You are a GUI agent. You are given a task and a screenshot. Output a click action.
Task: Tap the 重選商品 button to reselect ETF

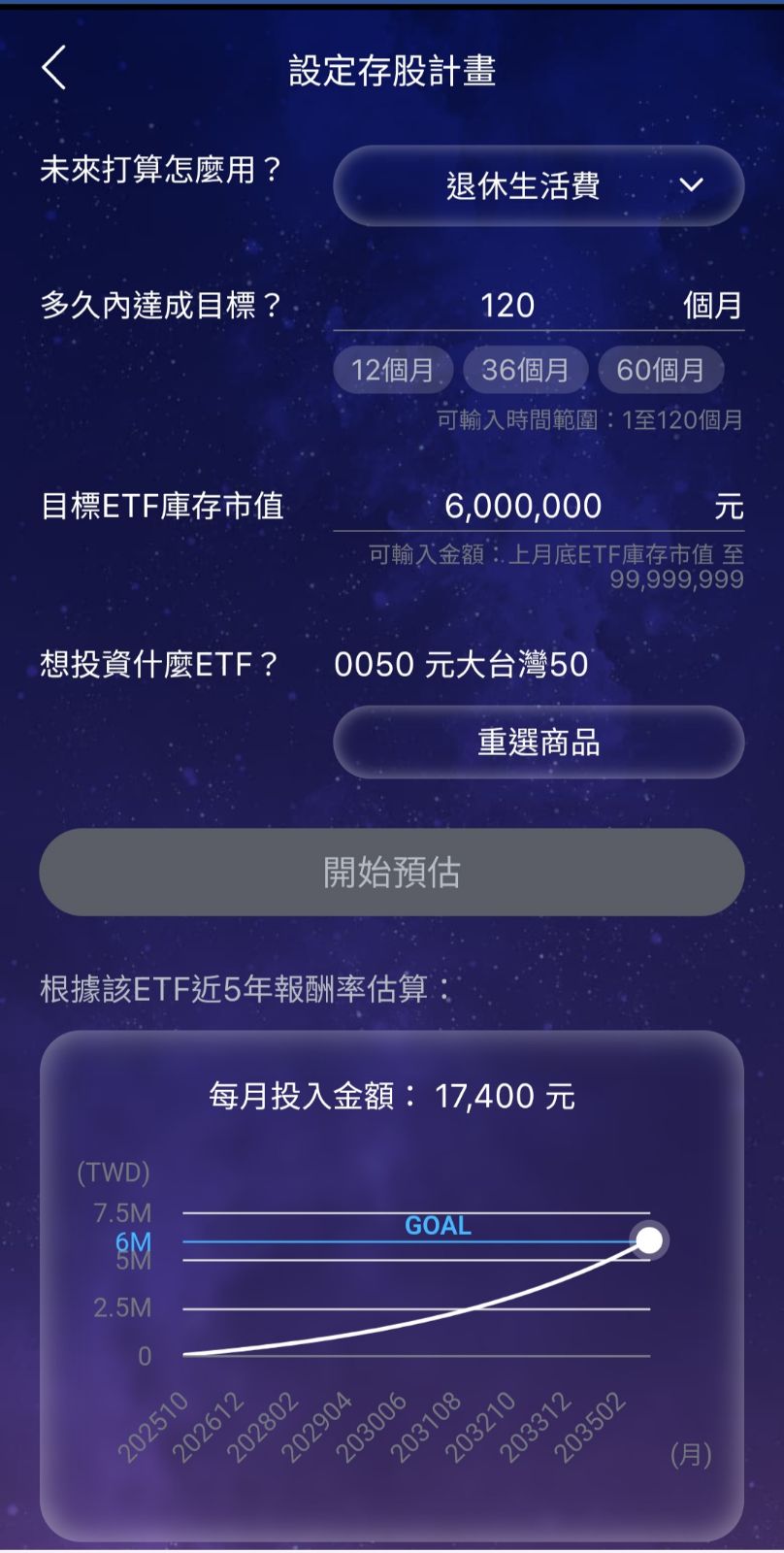(x=539, y=742)
